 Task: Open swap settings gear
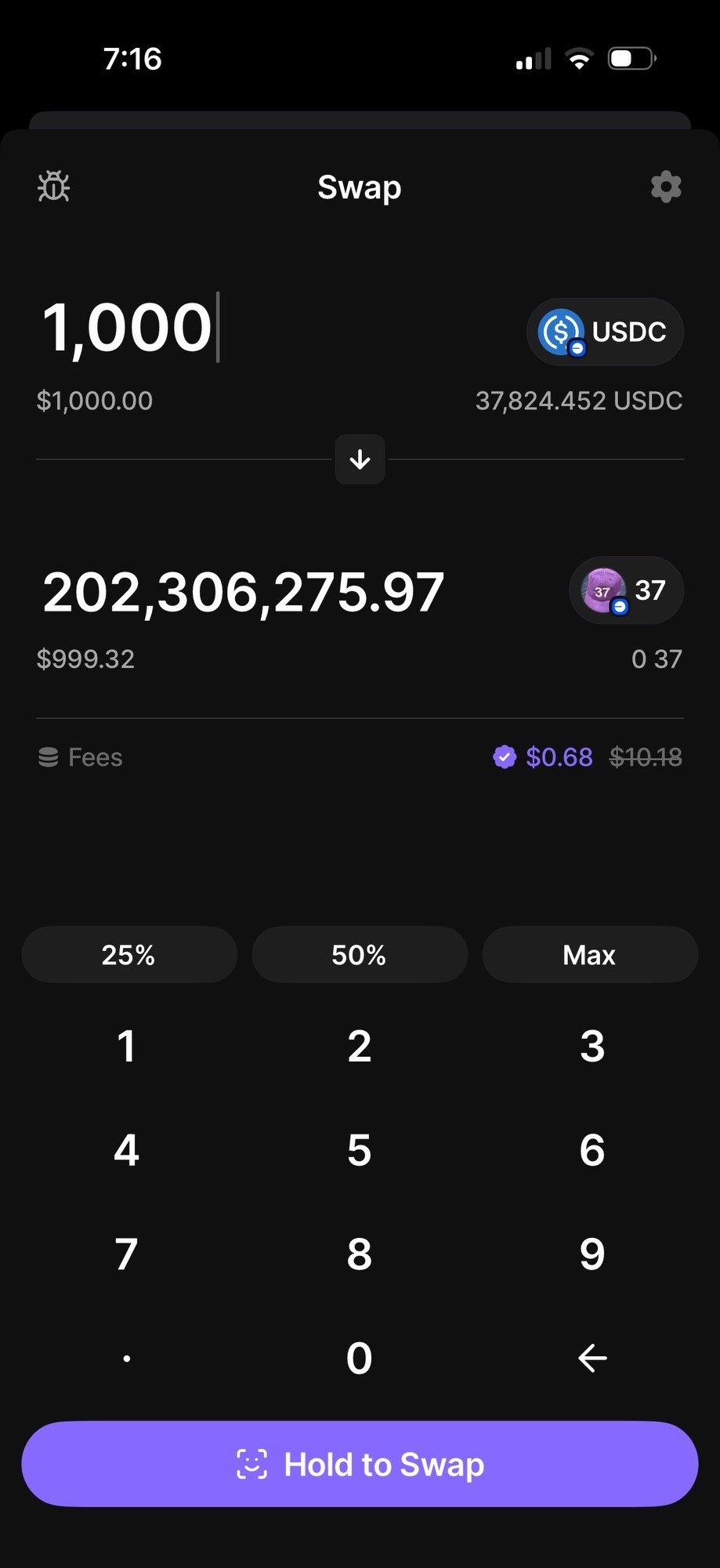[666, 187]
